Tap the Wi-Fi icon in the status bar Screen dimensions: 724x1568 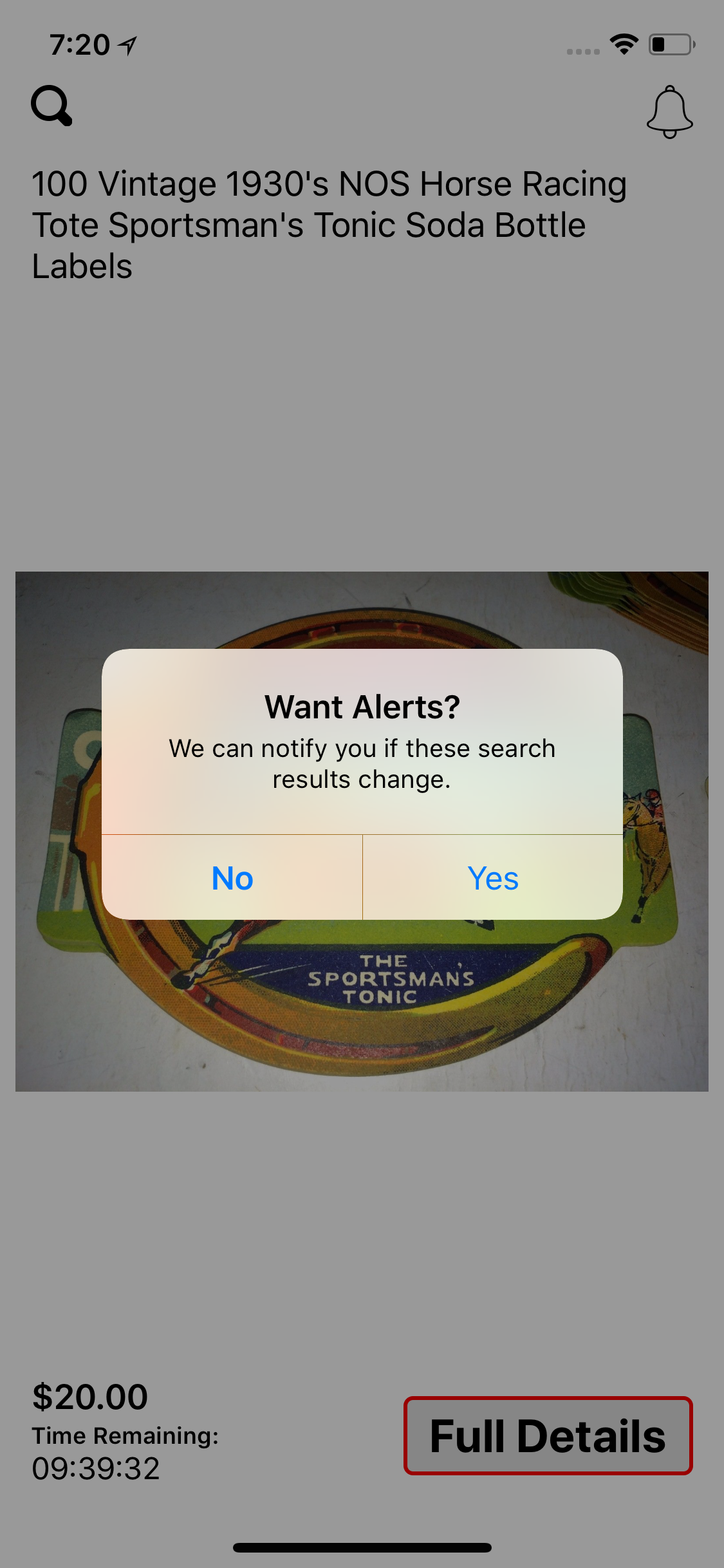click(x=622, y=42)
